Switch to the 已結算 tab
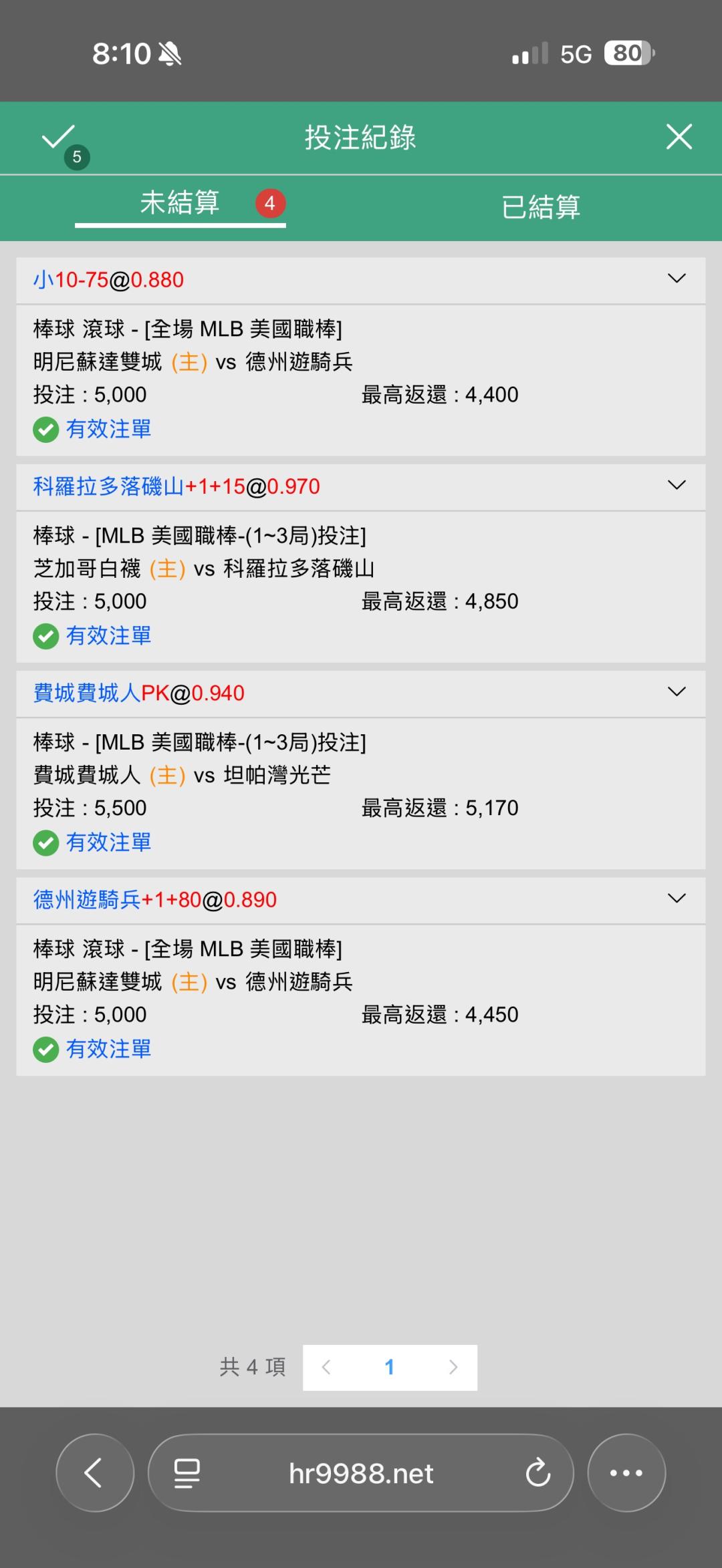Screen dimensions: 722x1568 [x=541, y=206]
